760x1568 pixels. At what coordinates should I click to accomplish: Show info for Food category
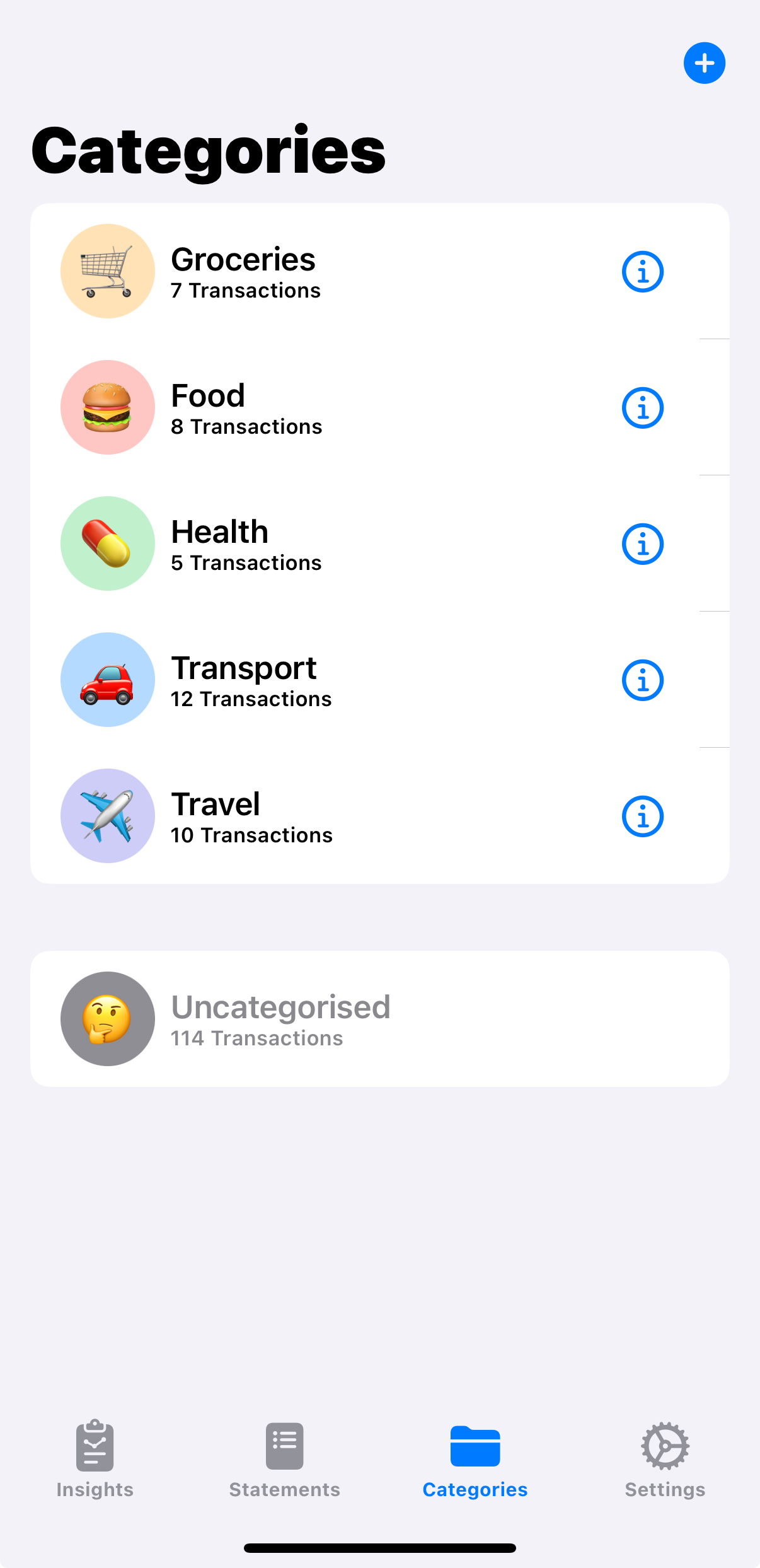[x=642, y=408]
